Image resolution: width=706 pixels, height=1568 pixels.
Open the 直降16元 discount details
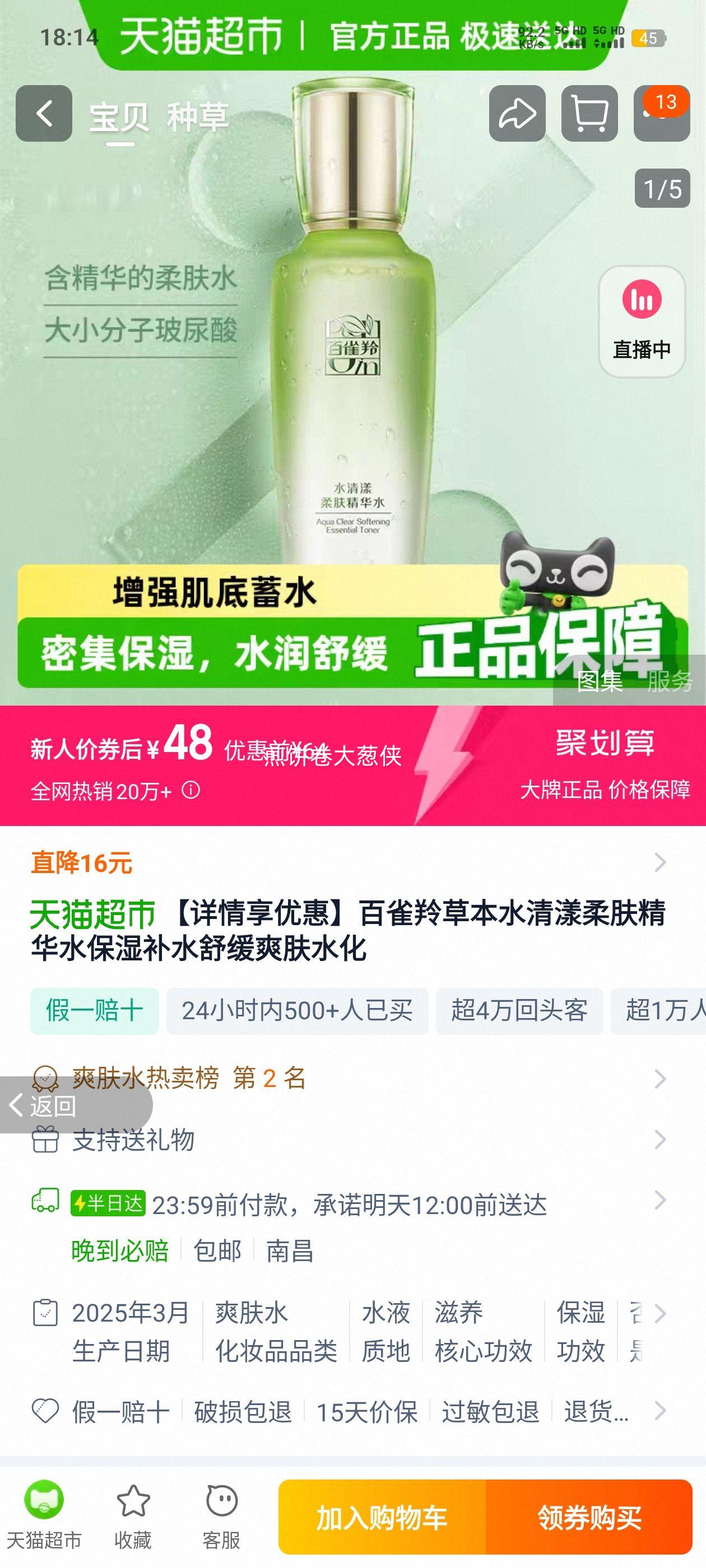(x=347, y=862)
